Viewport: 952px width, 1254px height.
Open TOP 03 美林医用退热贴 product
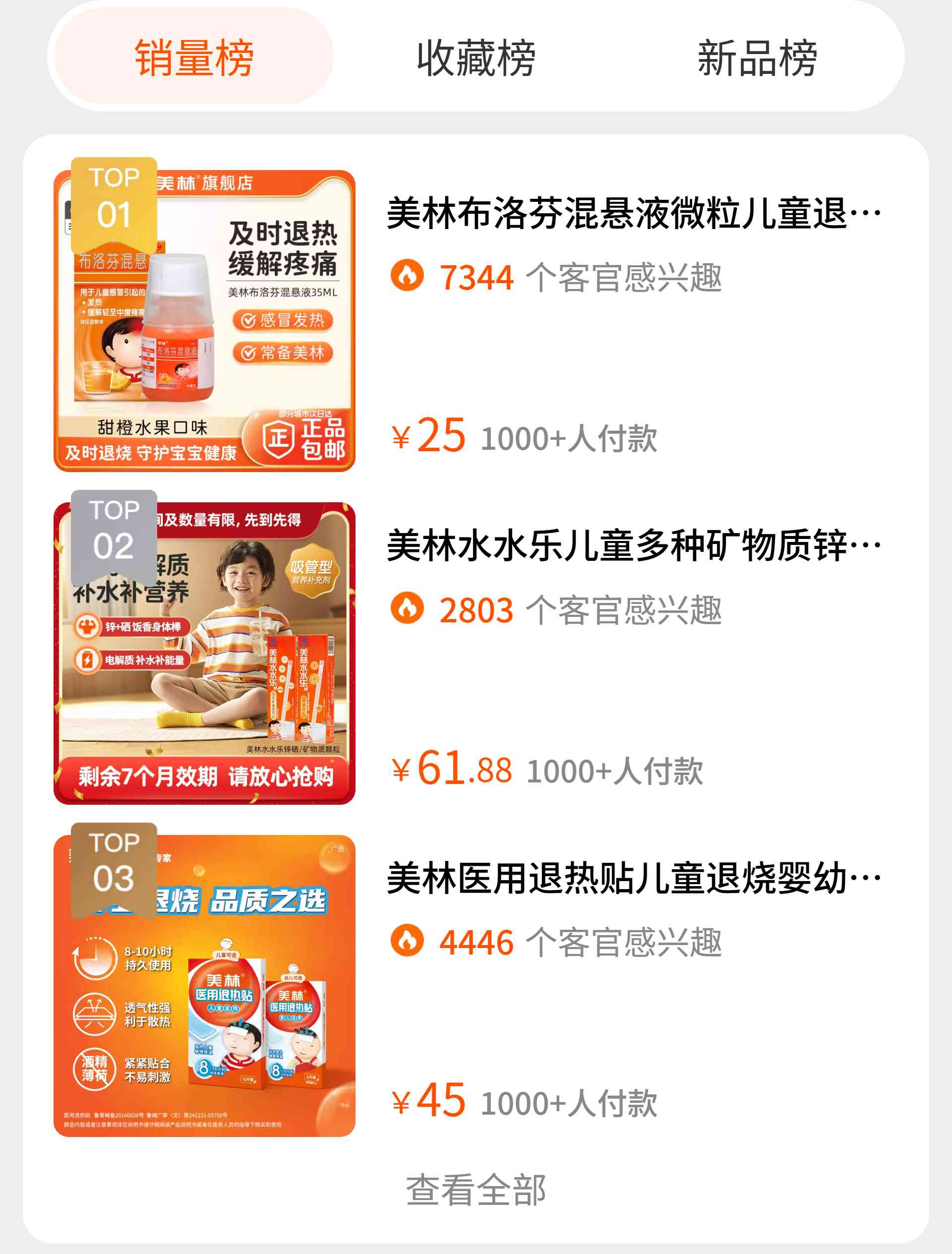[633, 878]
